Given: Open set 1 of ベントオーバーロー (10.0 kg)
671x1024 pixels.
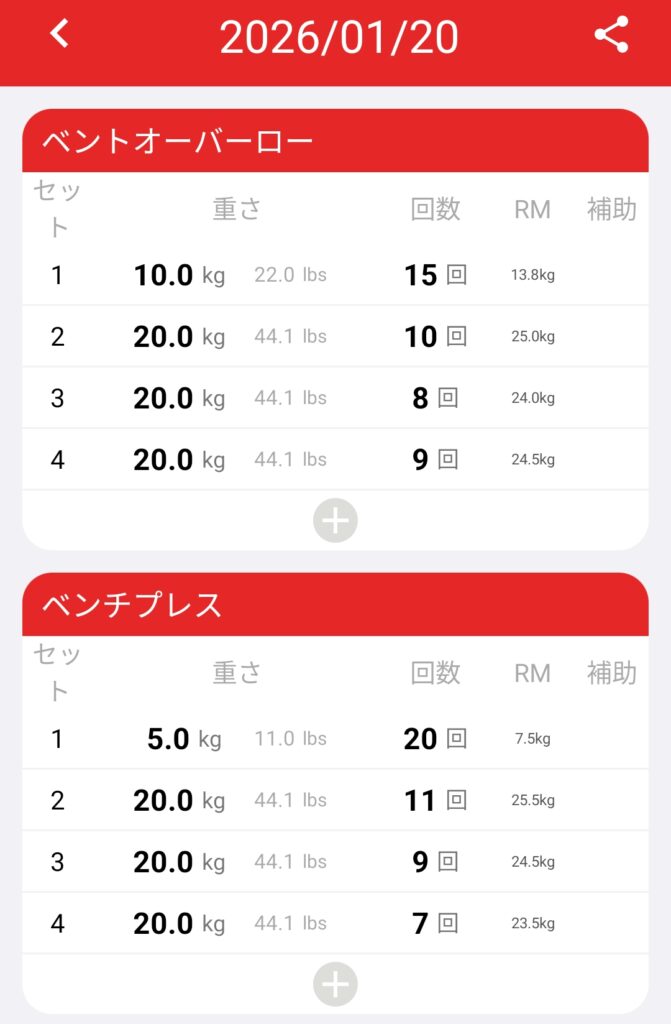Looking at the screenshot, I should 335,275.
